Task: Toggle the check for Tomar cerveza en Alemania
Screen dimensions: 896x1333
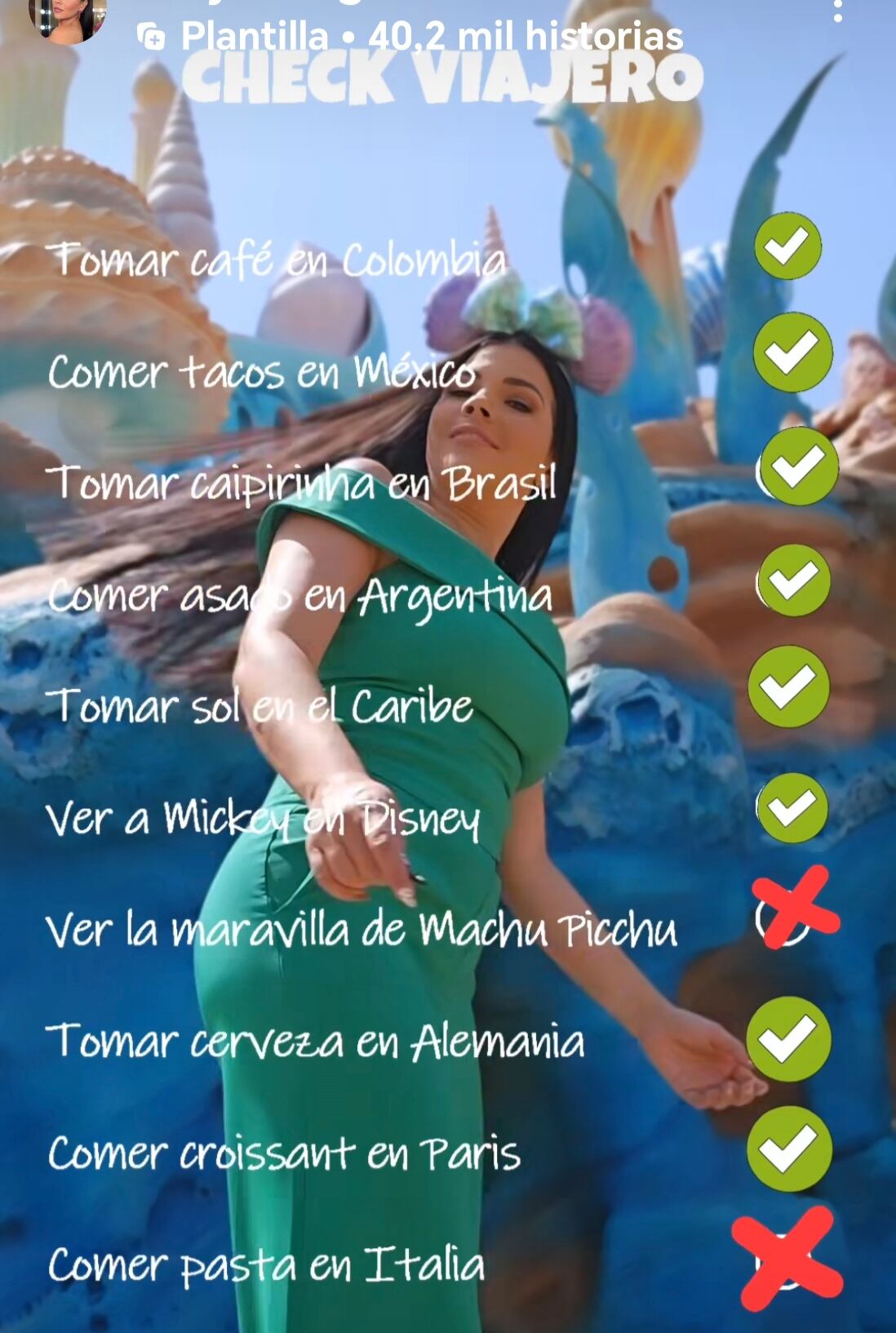Action: [x=790, y=1038]
